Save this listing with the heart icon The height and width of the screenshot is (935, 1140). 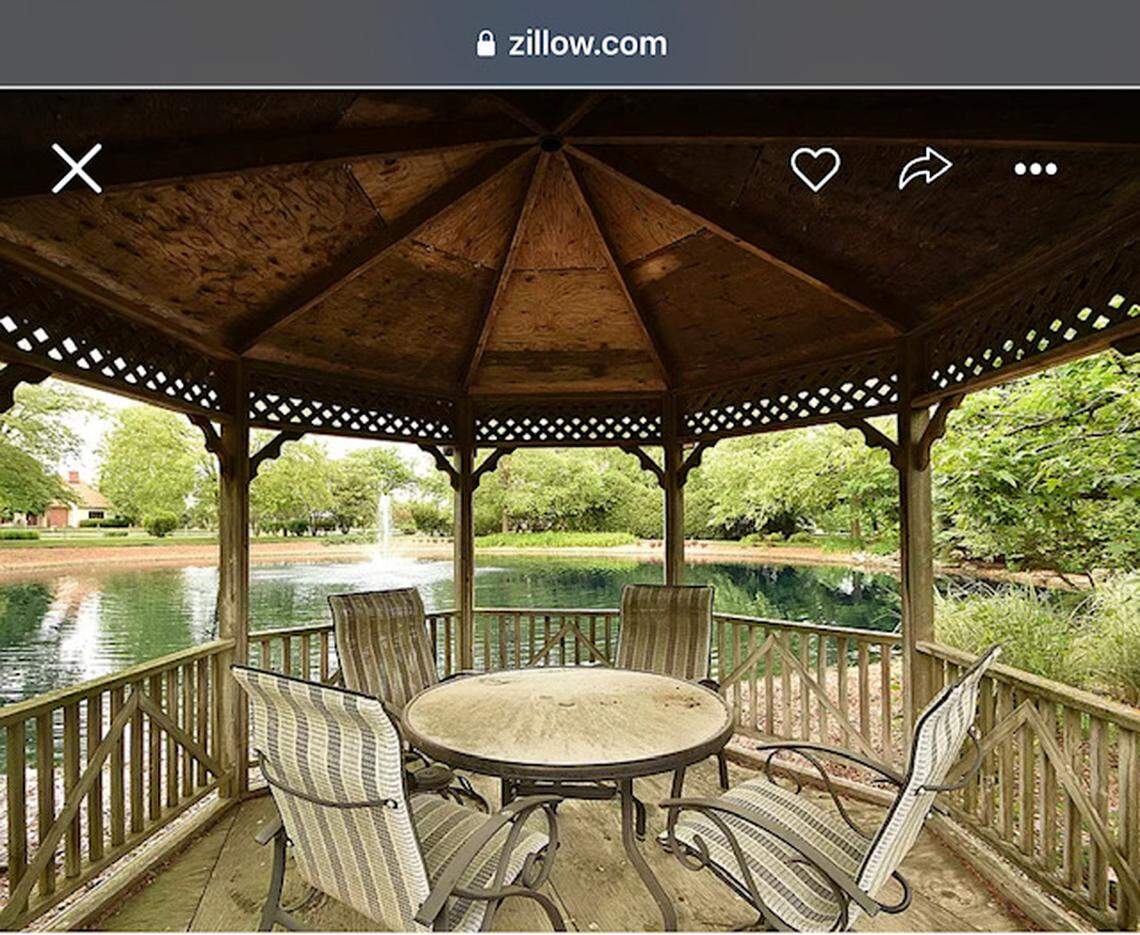click(x=815, y=168)
